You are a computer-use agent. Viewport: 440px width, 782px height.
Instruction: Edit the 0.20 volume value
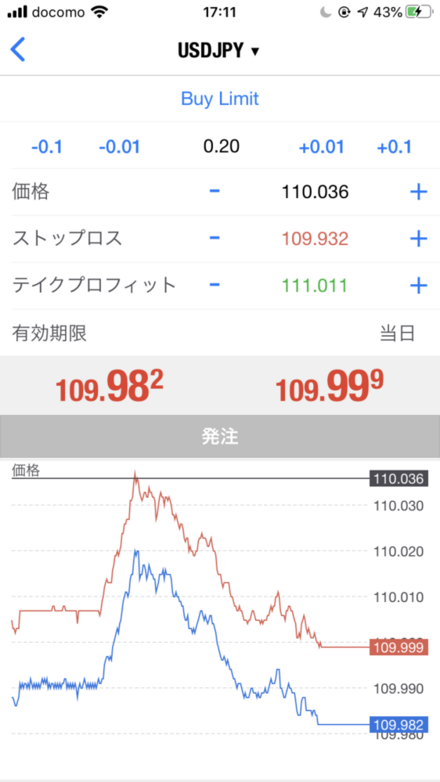(221, 146)
